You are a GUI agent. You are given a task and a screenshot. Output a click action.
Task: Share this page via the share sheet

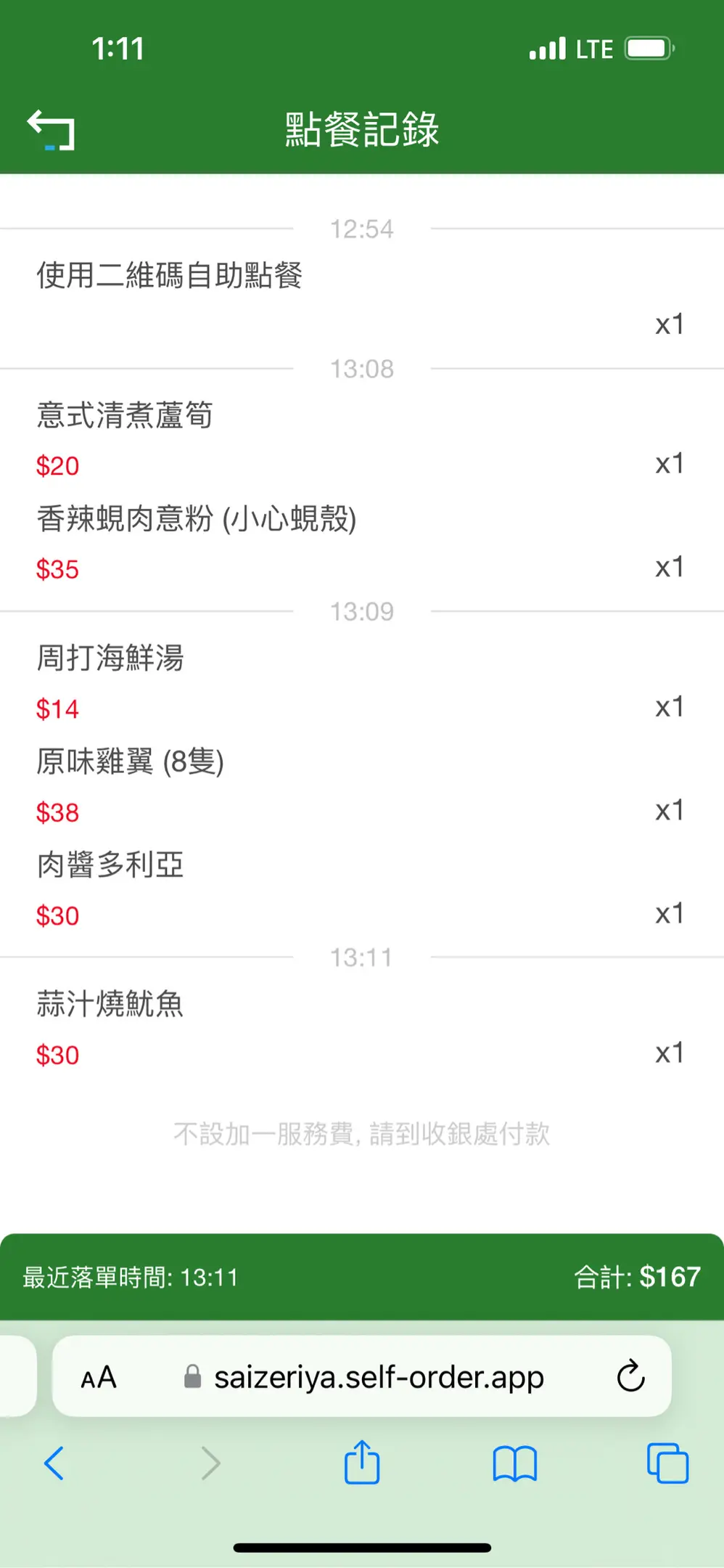click(362, 1463)
